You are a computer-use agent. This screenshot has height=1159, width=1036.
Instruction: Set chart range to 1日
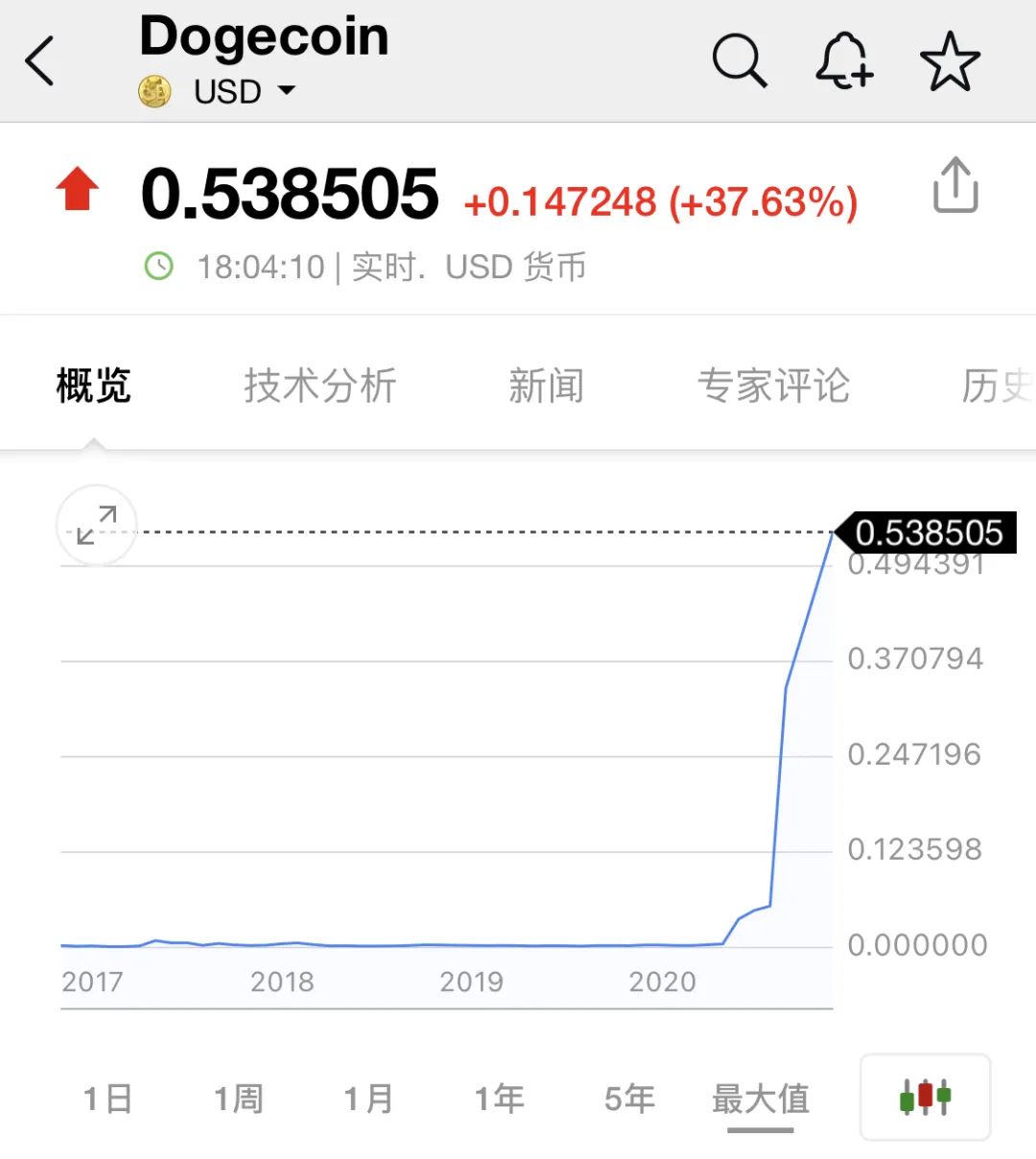click(107, 1099)
